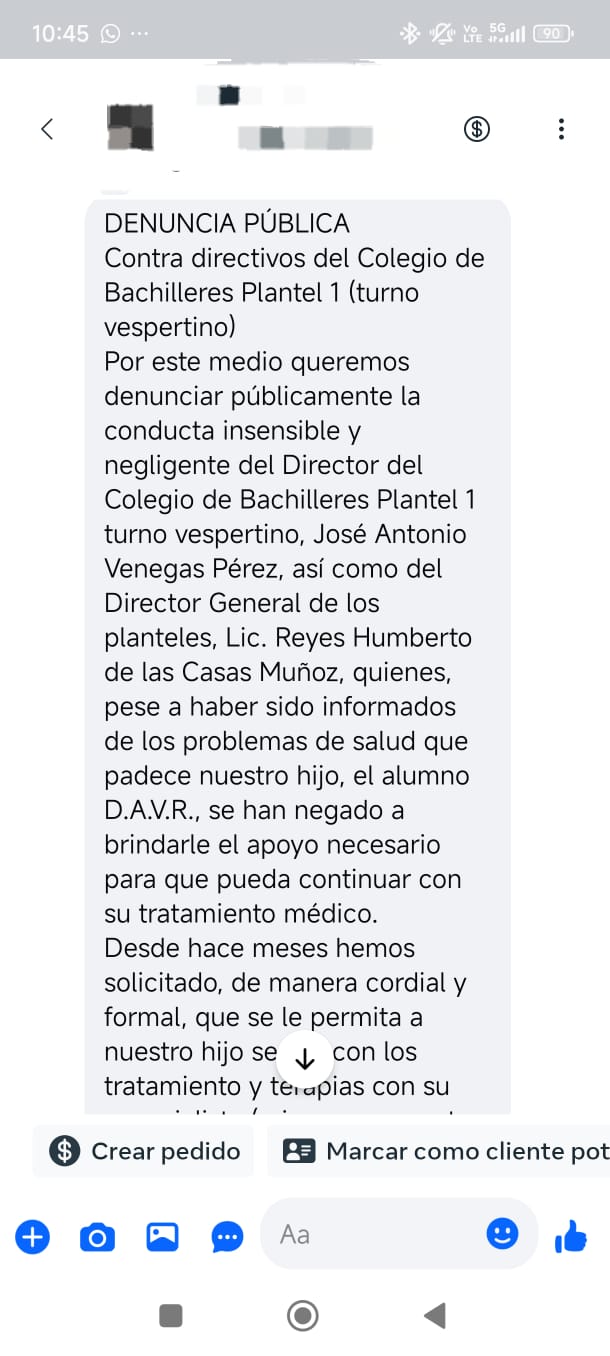This screenshot has width=610, height=1356.
Task: Jump to latest message with down arrow
Action: 306,1060
